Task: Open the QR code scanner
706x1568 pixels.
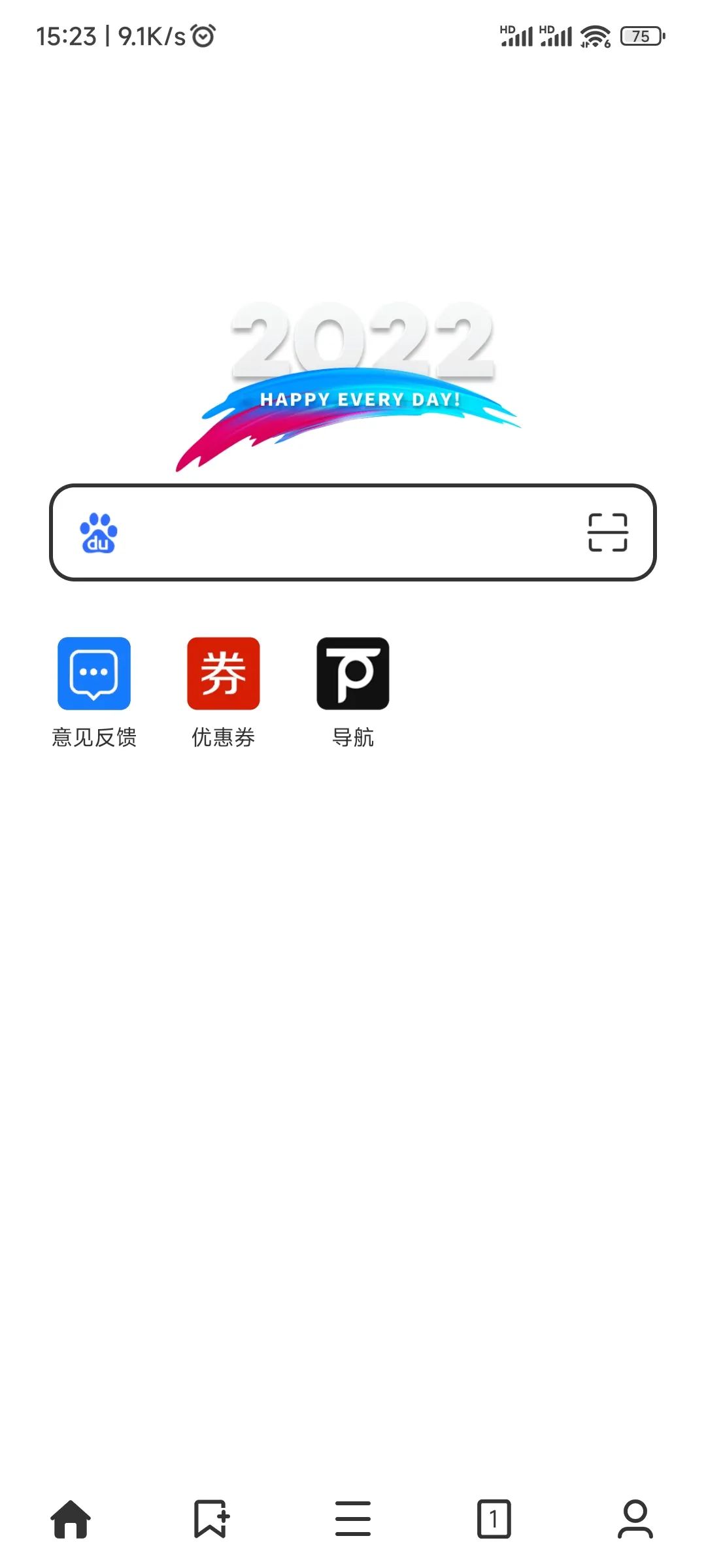Action: point(609,534)
